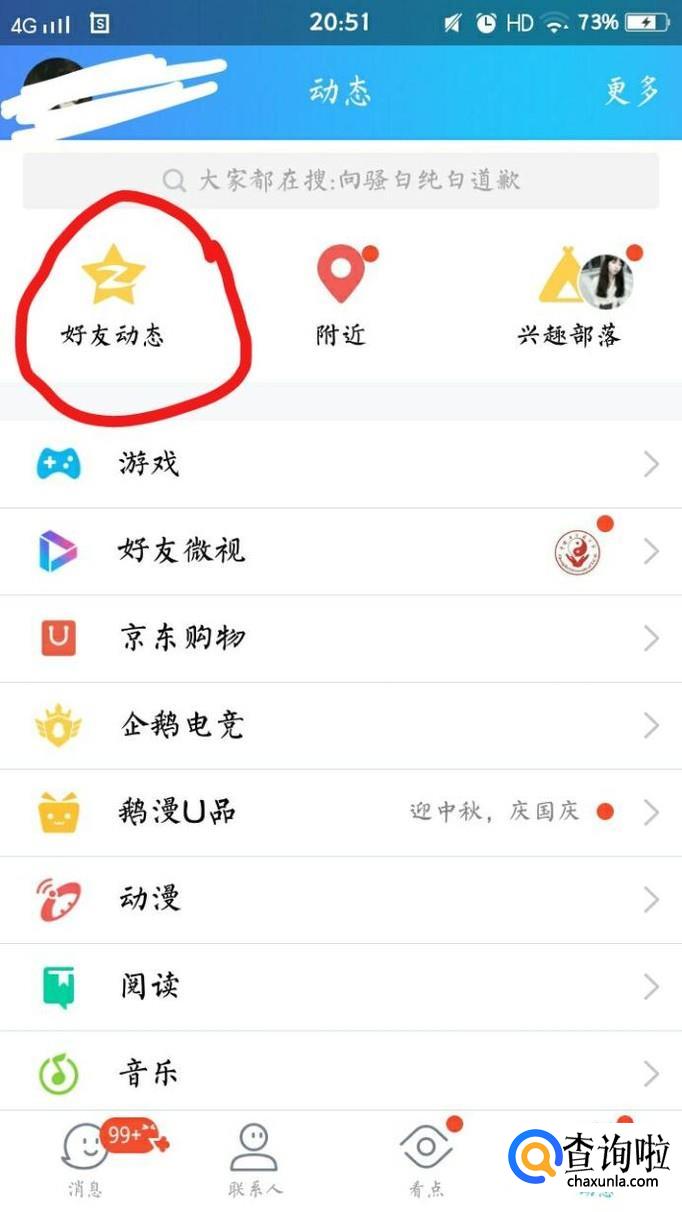682x1212 pixels.
Task: Select the 京东购物 row
Action: [341, 638]
